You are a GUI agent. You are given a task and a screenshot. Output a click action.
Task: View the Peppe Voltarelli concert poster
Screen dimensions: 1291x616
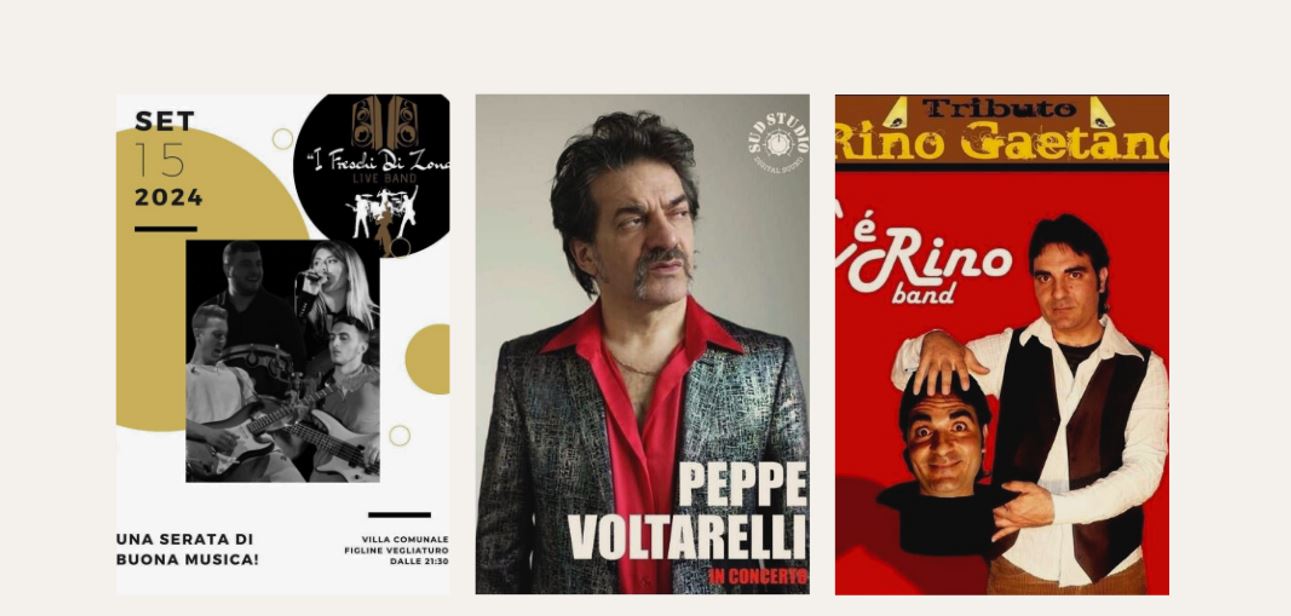pyautogui.click(x=642, y=344)
